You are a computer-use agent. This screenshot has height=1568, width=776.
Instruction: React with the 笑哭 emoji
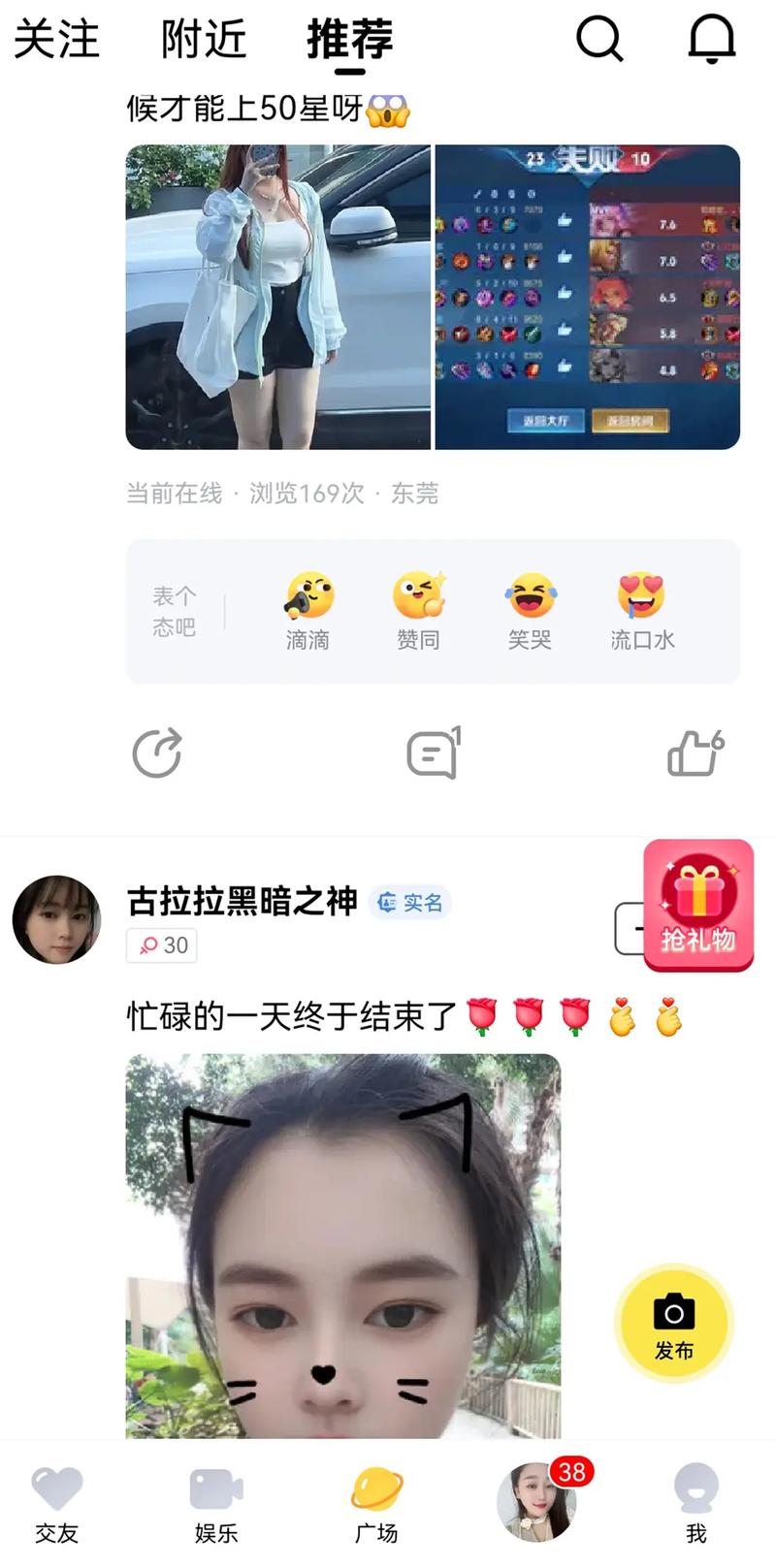pyautogui.click(x=530, y=610)
